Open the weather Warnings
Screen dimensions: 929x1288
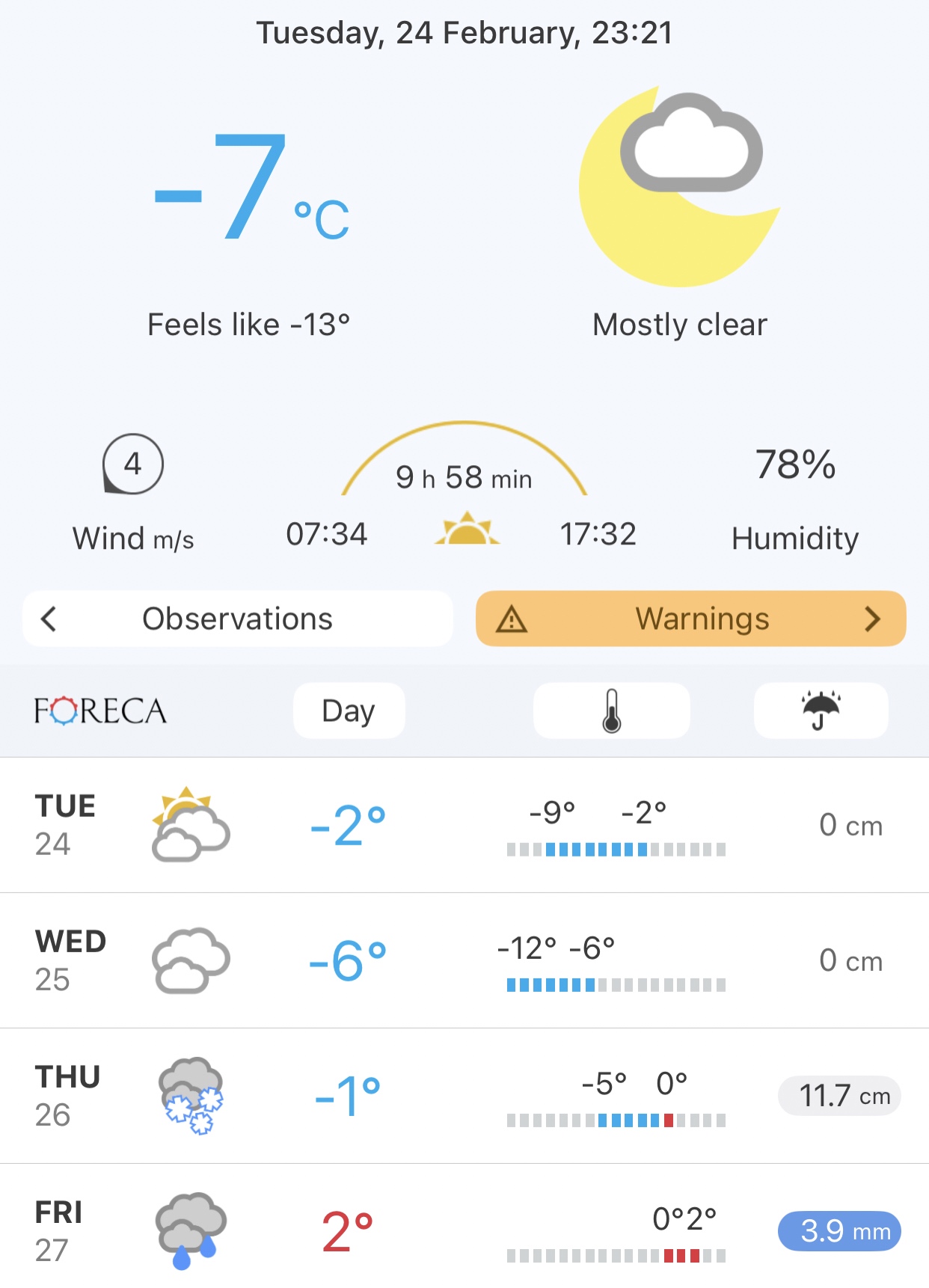(690, 619)
